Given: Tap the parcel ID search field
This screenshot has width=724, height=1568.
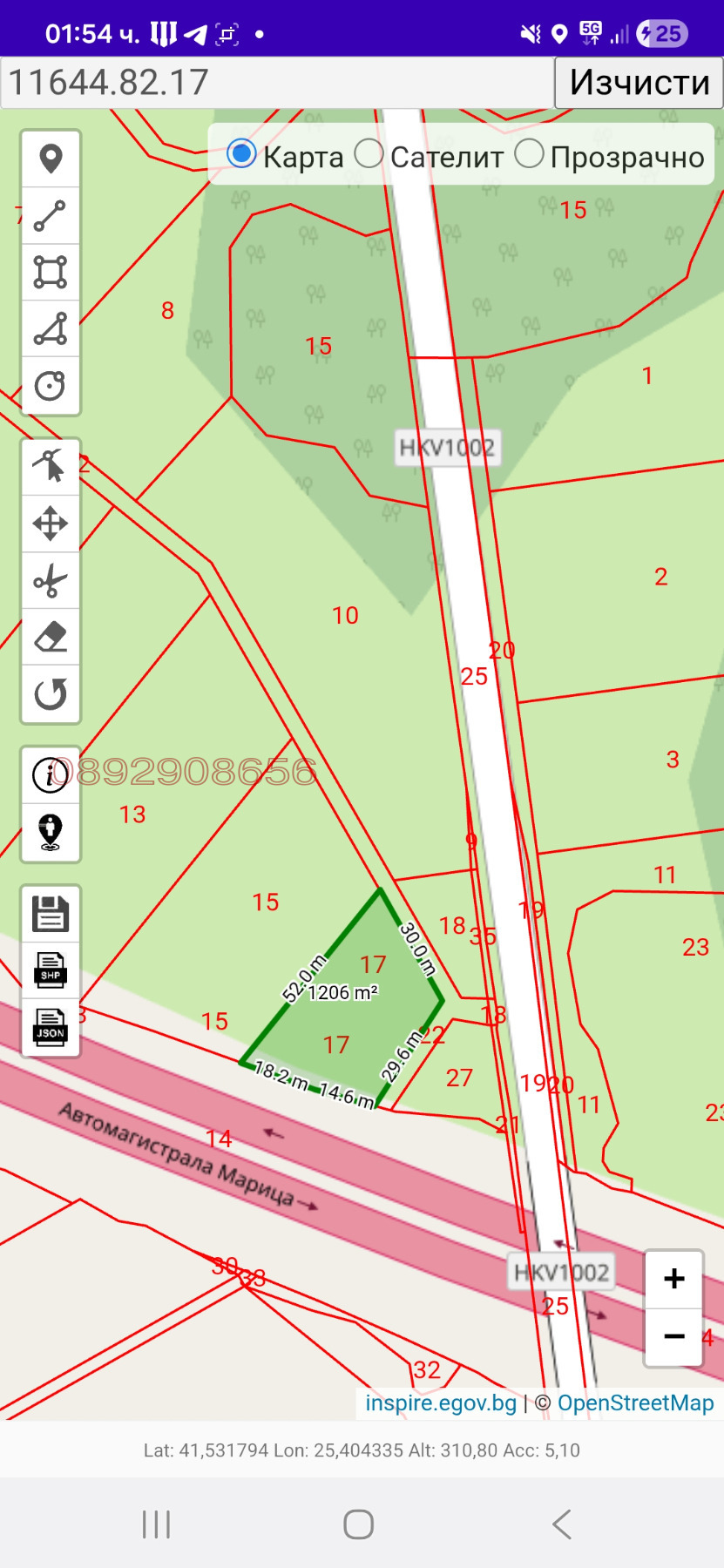Looking at the screenshot, I should tap(277, 83).
